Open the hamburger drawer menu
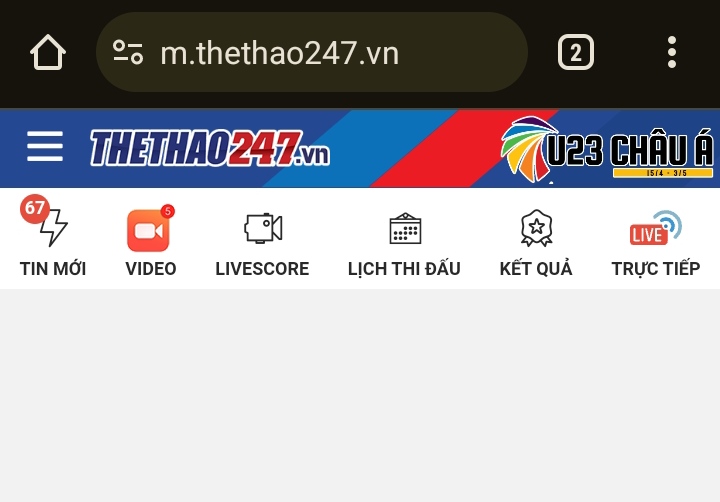Viewport: 720px width, 502px height. pos(45,147)
